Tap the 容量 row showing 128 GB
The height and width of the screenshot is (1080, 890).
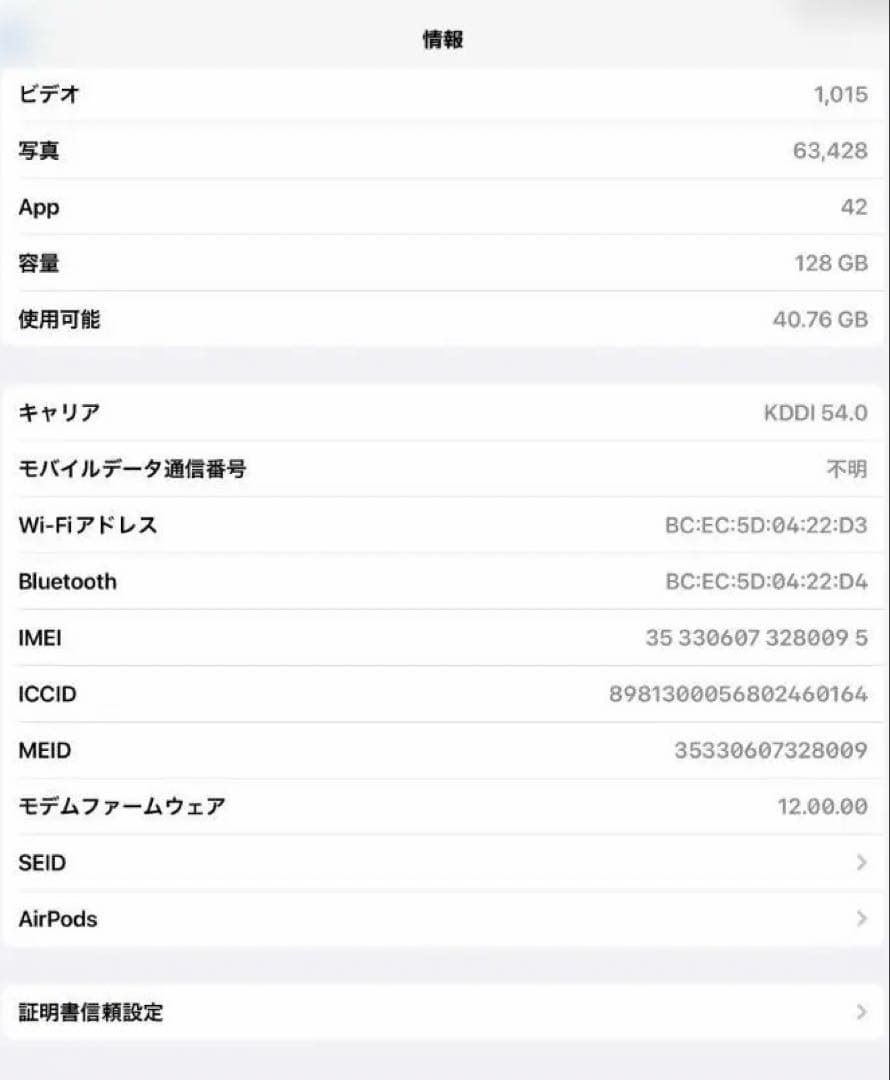(445, 263)
